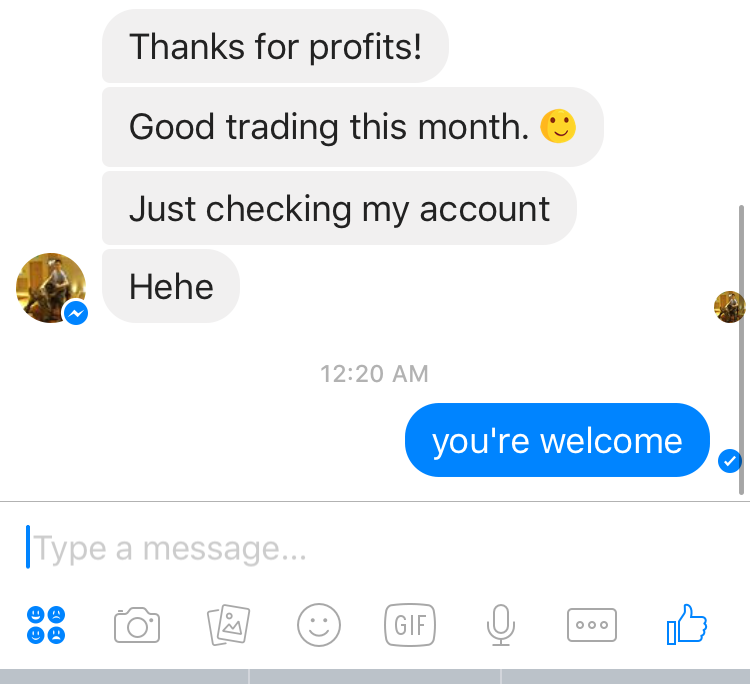Open the emoji and sticker picker
Screen dimensions: 750x684
[x=319, y=626]
